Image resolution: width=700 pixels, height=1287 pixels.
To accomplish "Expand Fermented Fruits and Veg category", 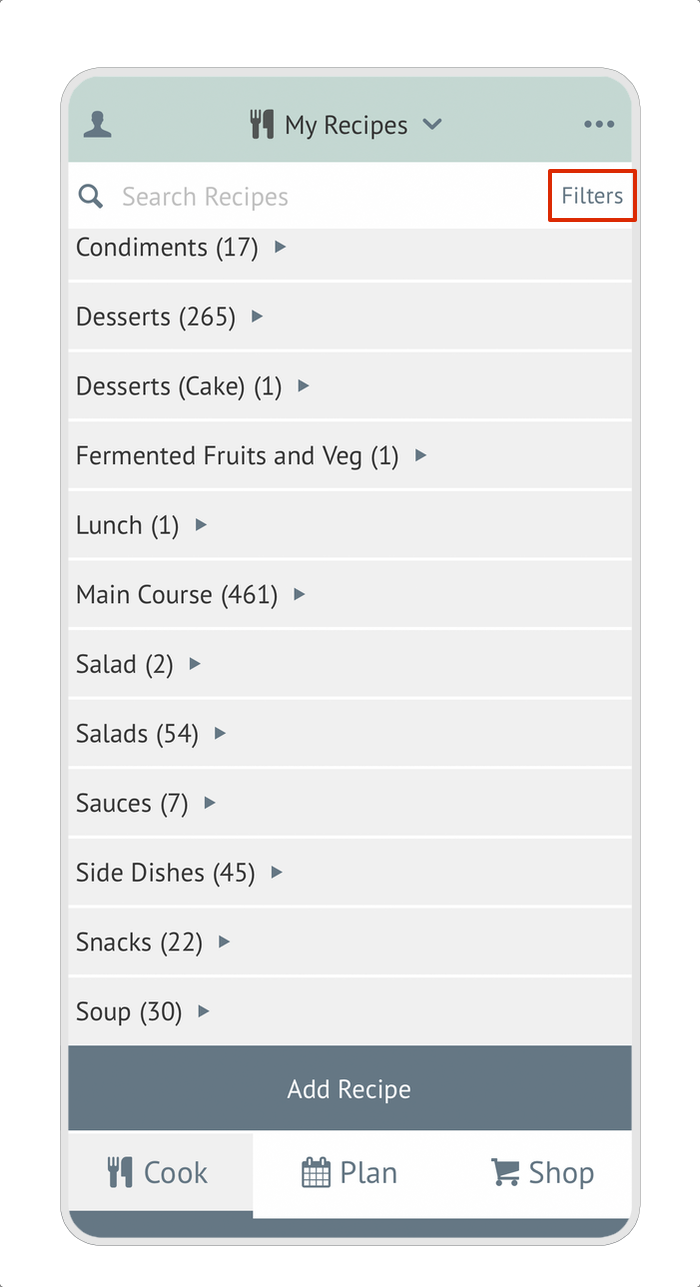I will pyautogui.click(x=251, y=456).
